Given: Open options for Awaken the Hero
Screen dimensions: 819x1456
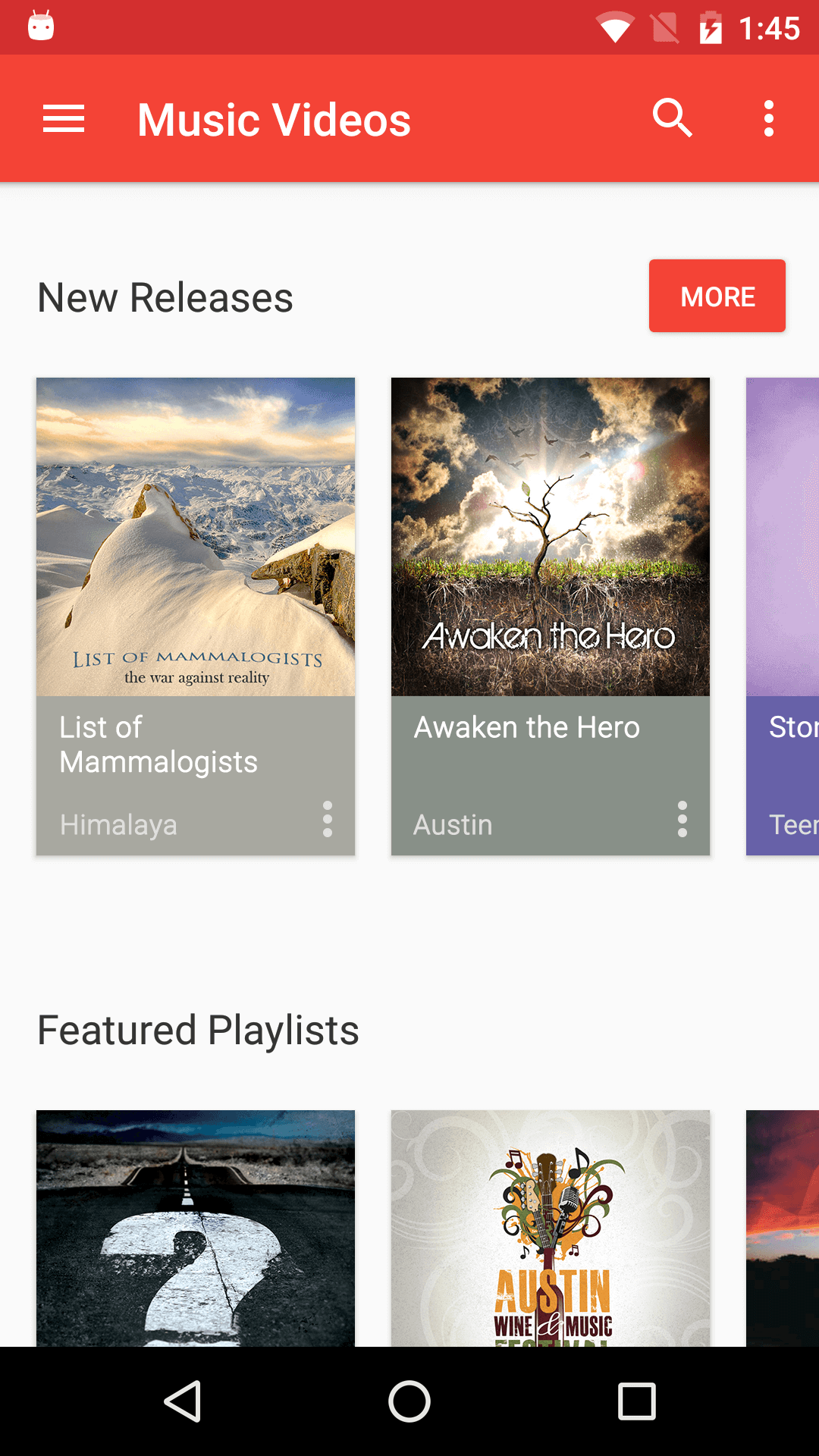Looking at the screenshot, I should 682,819.
